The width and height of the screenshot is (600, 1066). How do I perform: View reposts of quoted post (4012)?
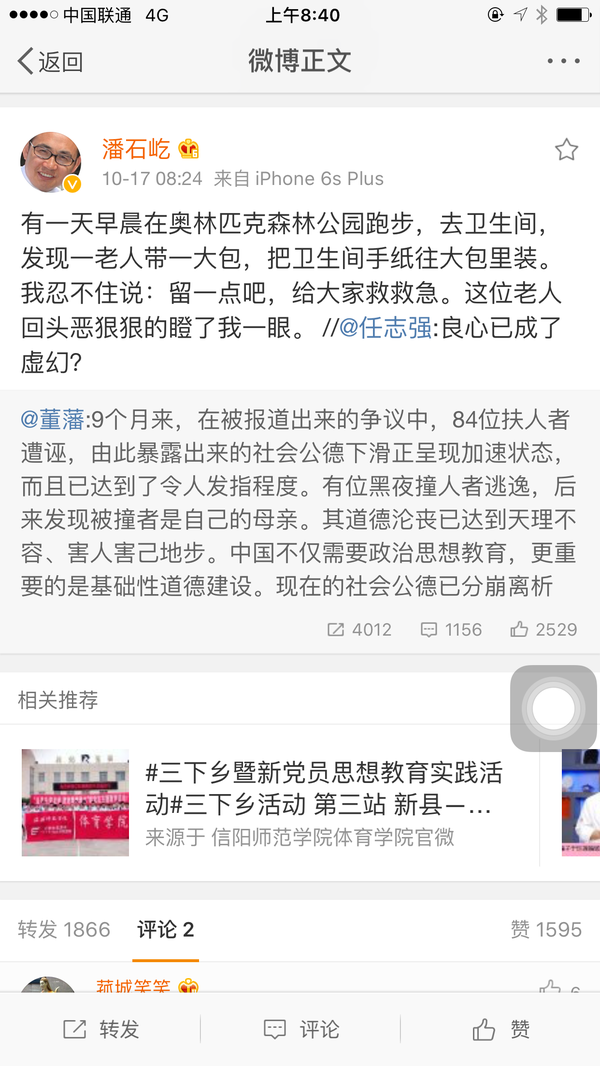pyautogui.click(x=360, y=629)
